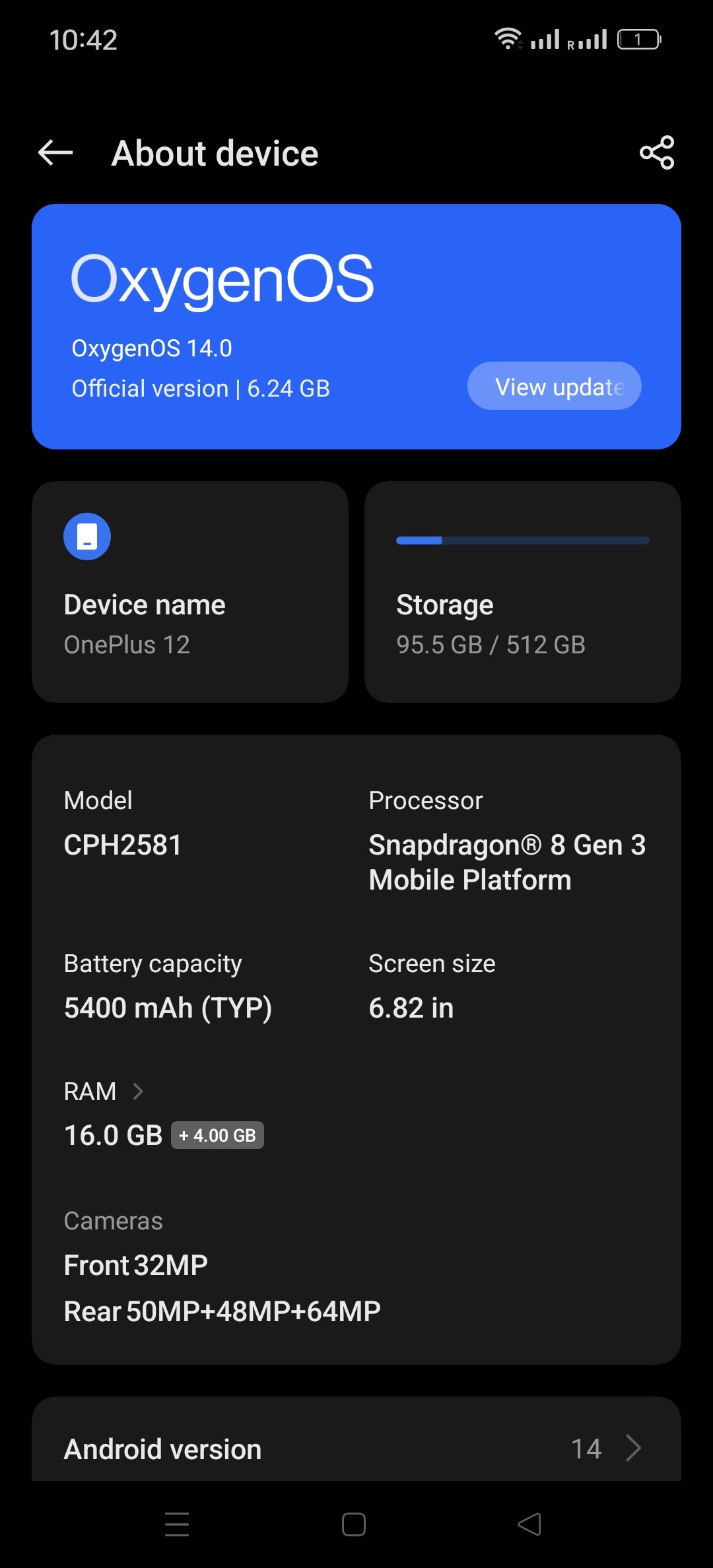Screen dimensions: 713x1568
Task: Open the Android version row
Action: click(356, 1449)
